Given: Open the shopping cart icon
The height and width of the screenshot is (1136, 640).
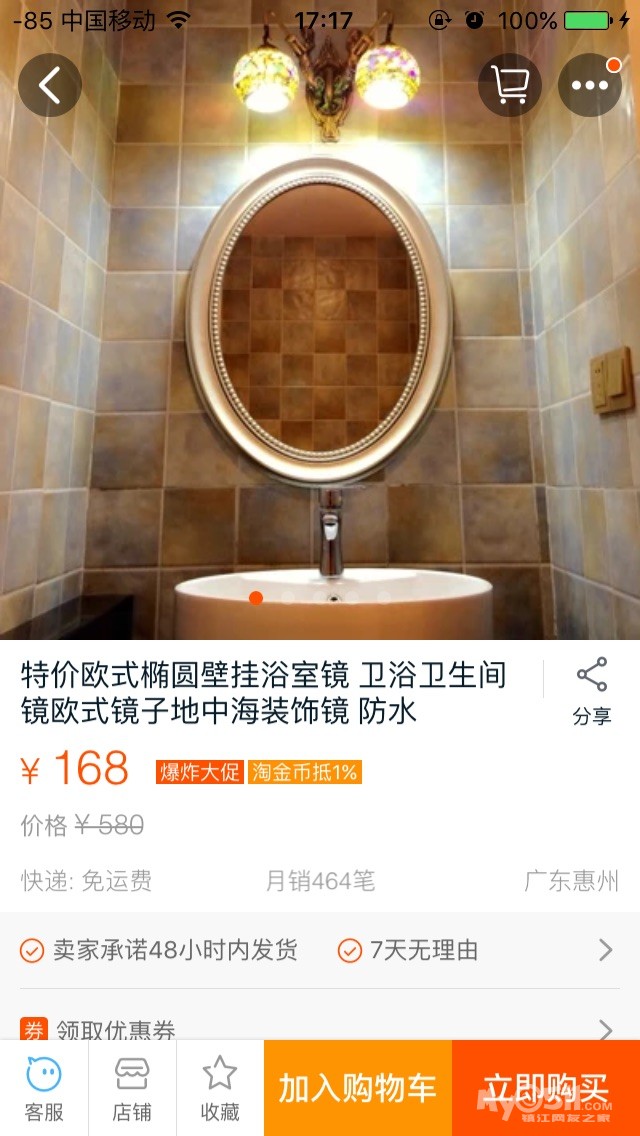Looking at the screenshot, I should (x=510, y=86).
